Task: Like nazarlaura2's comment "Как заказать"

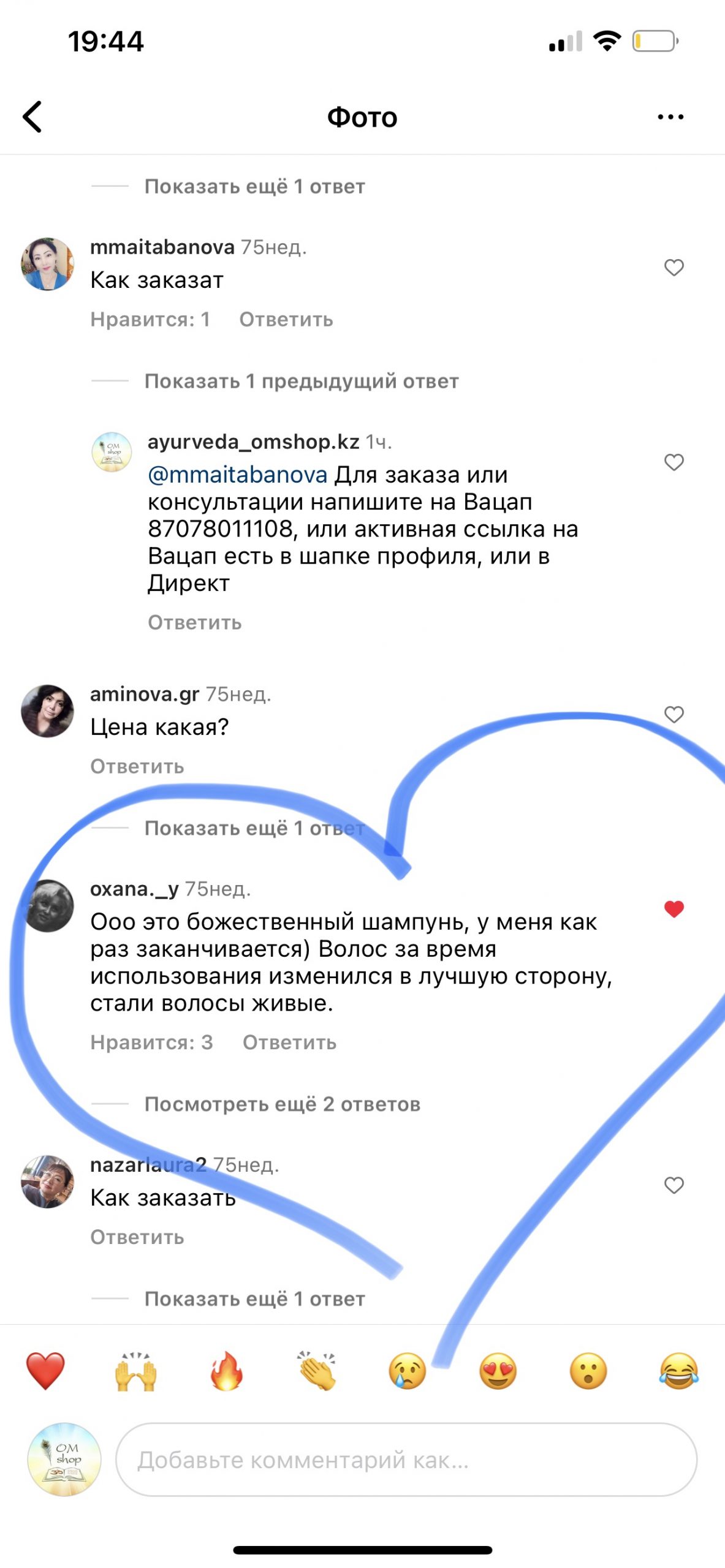Action: pyautogui.click(x=674, y=1185)
